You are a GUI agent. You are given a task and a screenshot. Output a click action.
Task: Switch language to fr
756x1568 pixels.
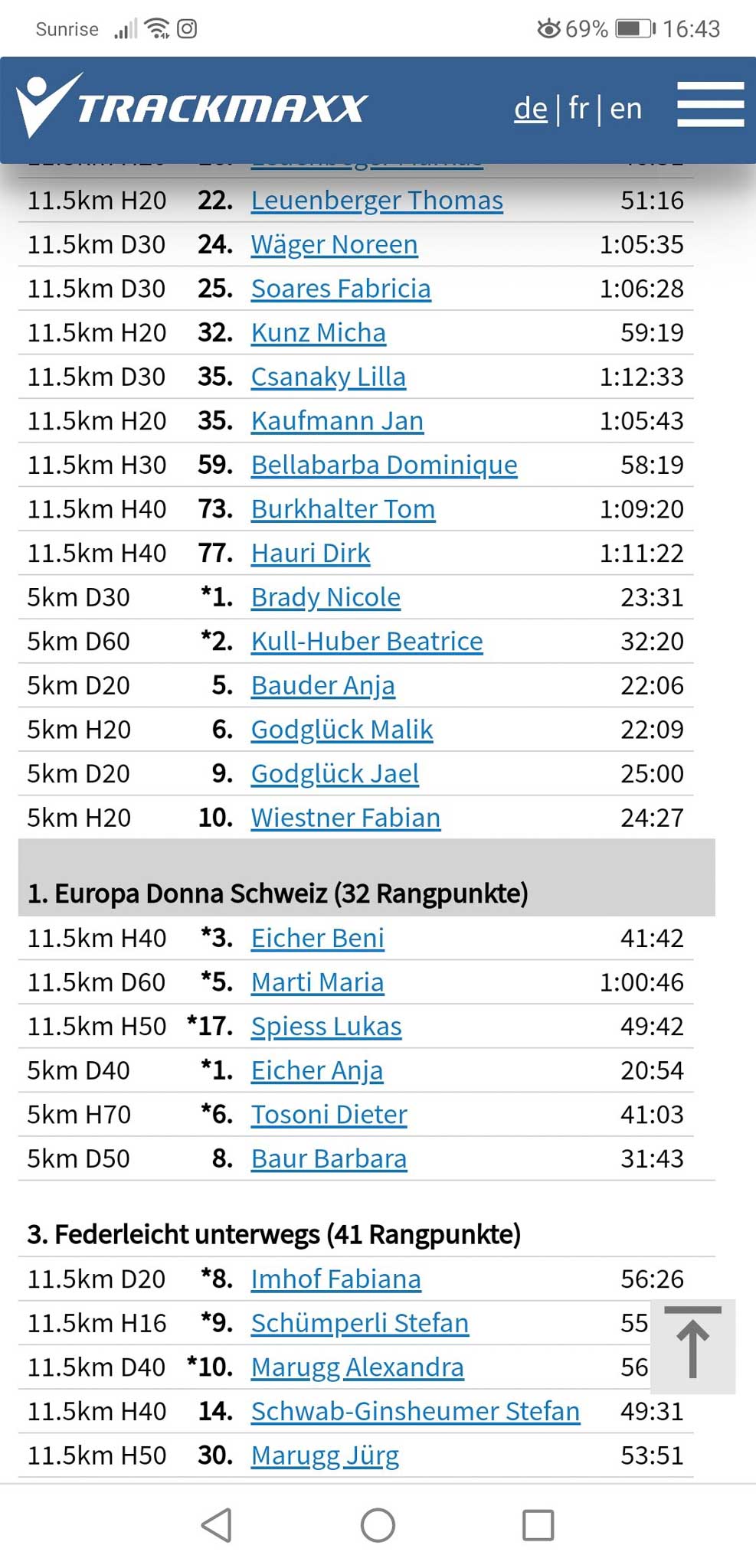pyautogui.click(x=578, y=108)
